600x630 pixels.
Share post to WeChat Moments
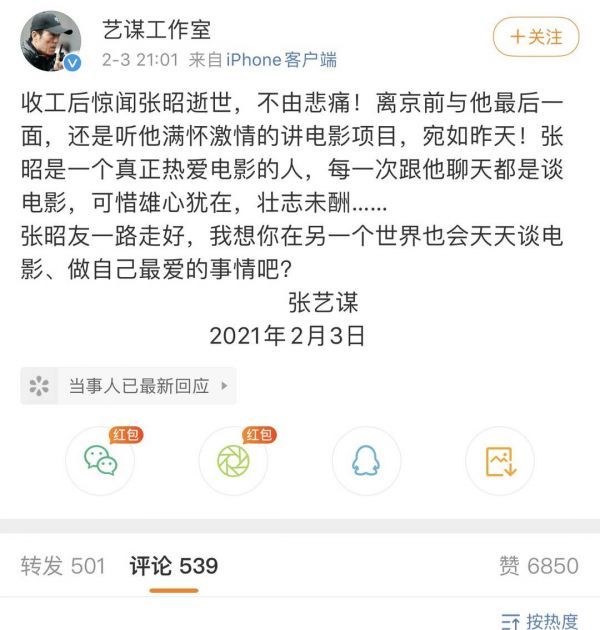(x=233, y=459)
